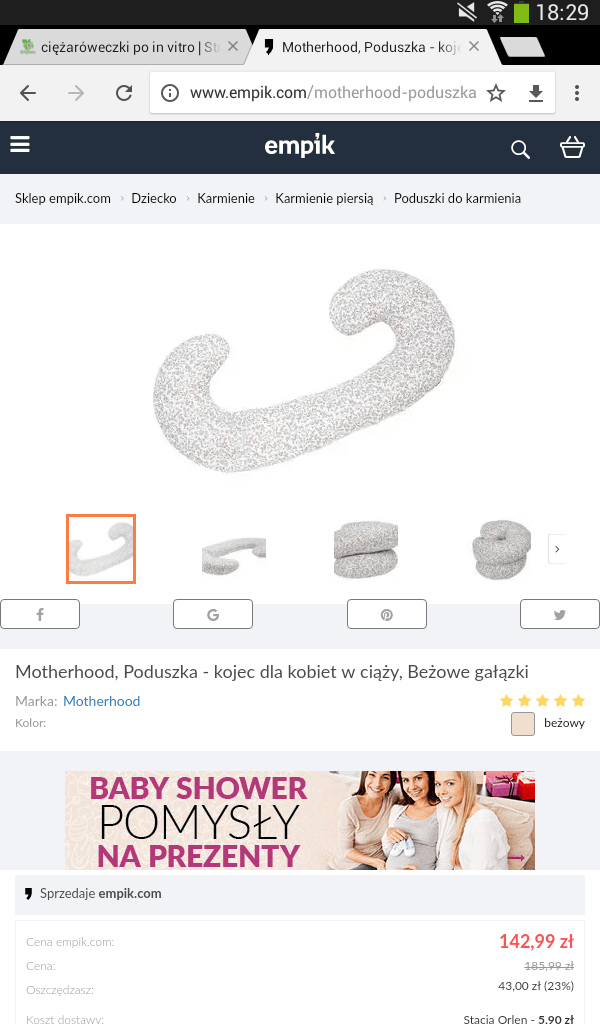Open the shopping basket
600x1024 pixels.
click(x=572, y=148)
